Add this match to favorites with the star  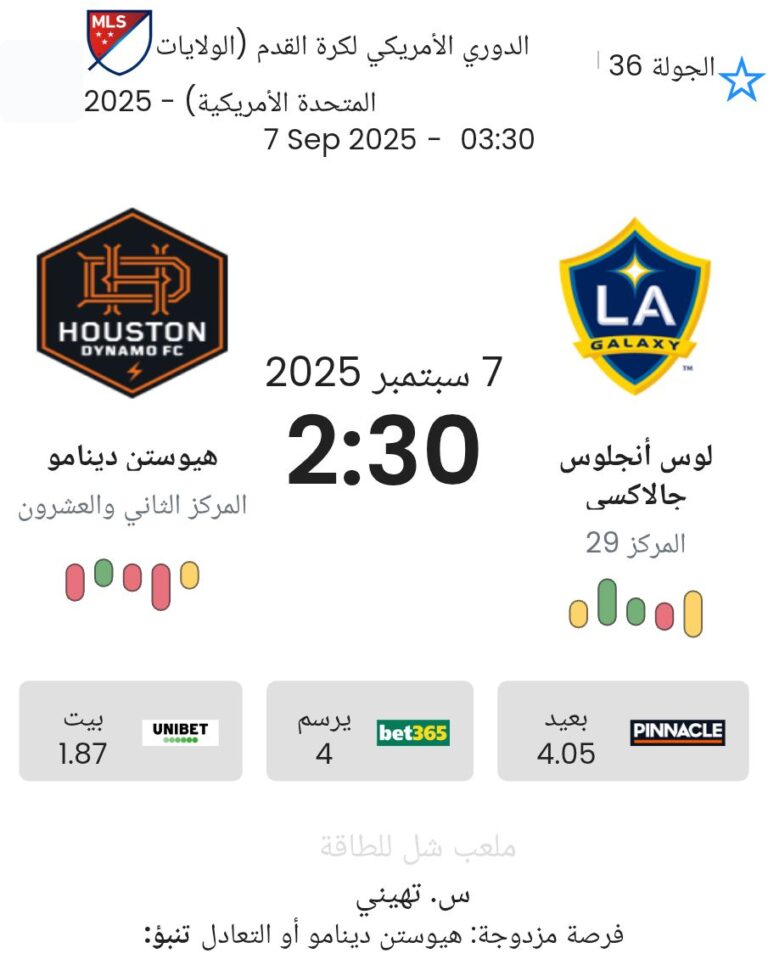pos(742,80)
